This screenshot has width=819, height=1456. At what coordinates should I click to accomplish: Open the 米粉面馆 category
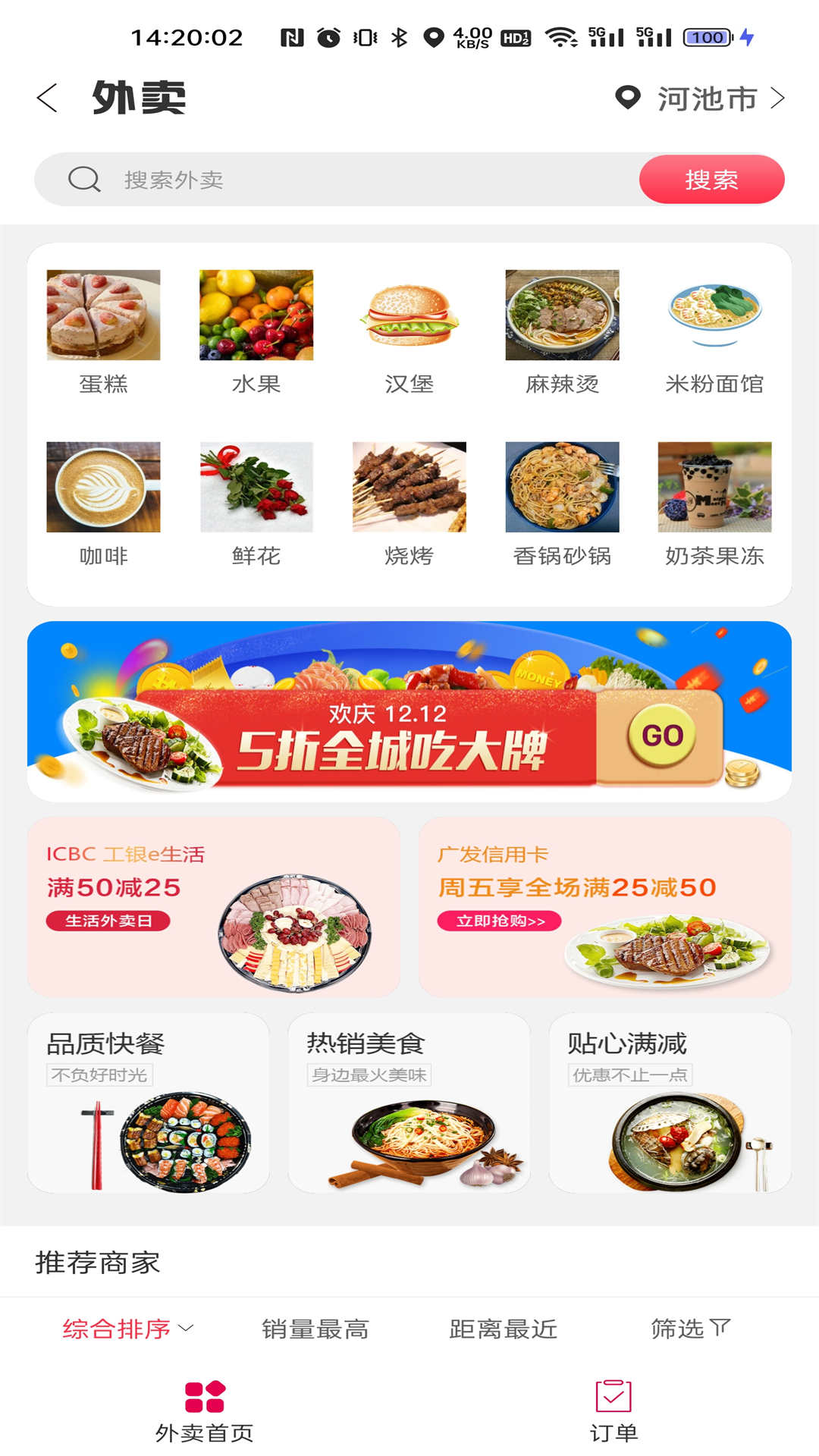click(x=714, y=331)
